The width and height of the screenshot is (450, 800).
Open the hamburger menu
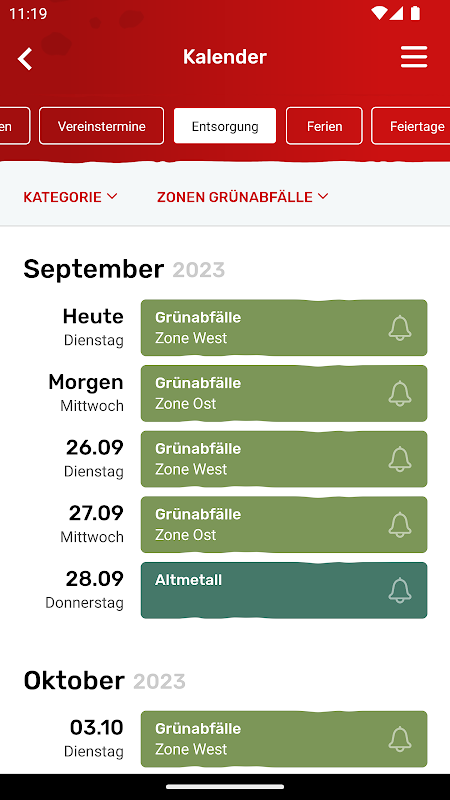coord(414,57)
